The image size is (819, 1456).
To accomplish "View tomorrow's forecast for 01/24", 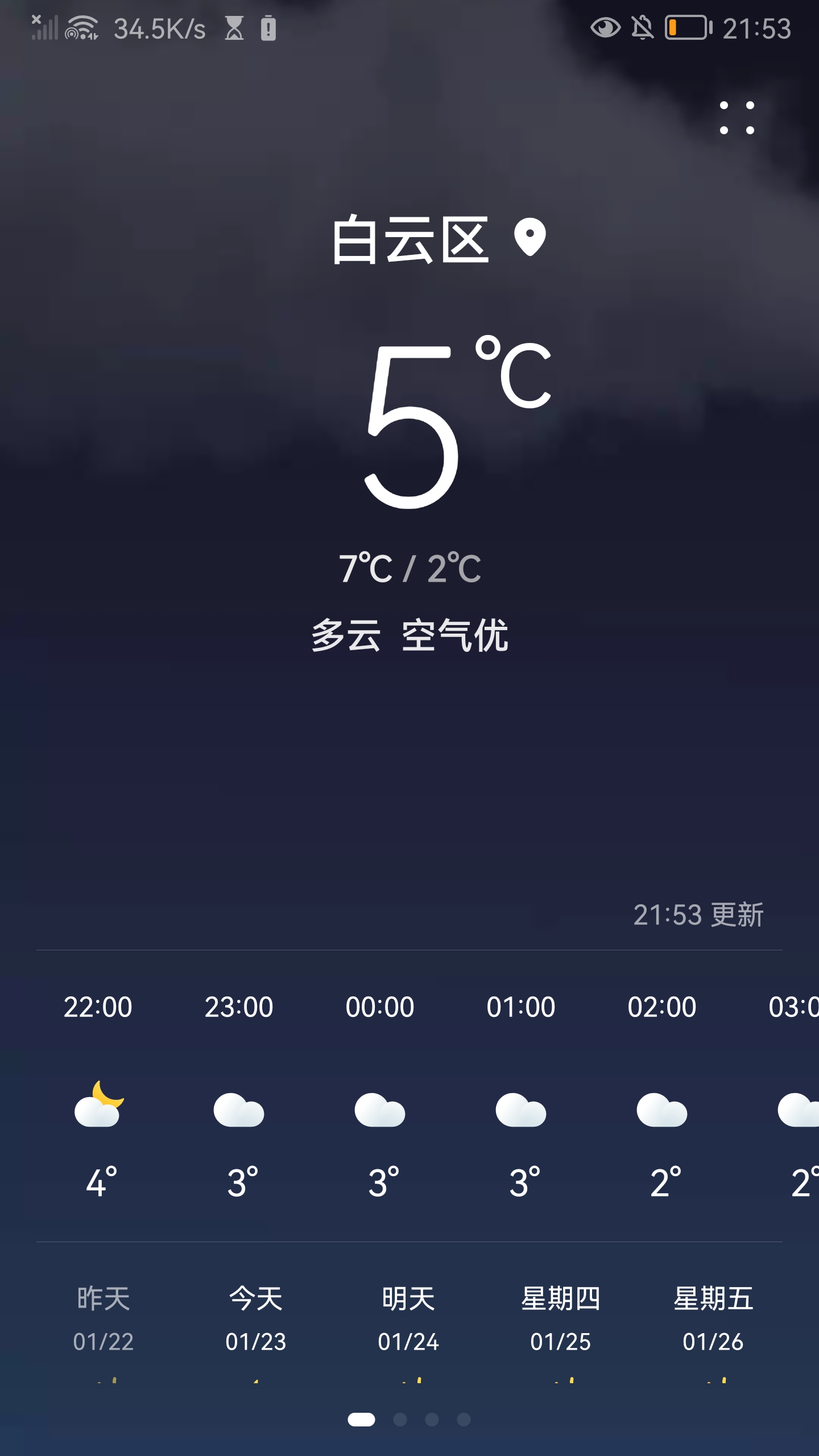I will pos(408,1318).
